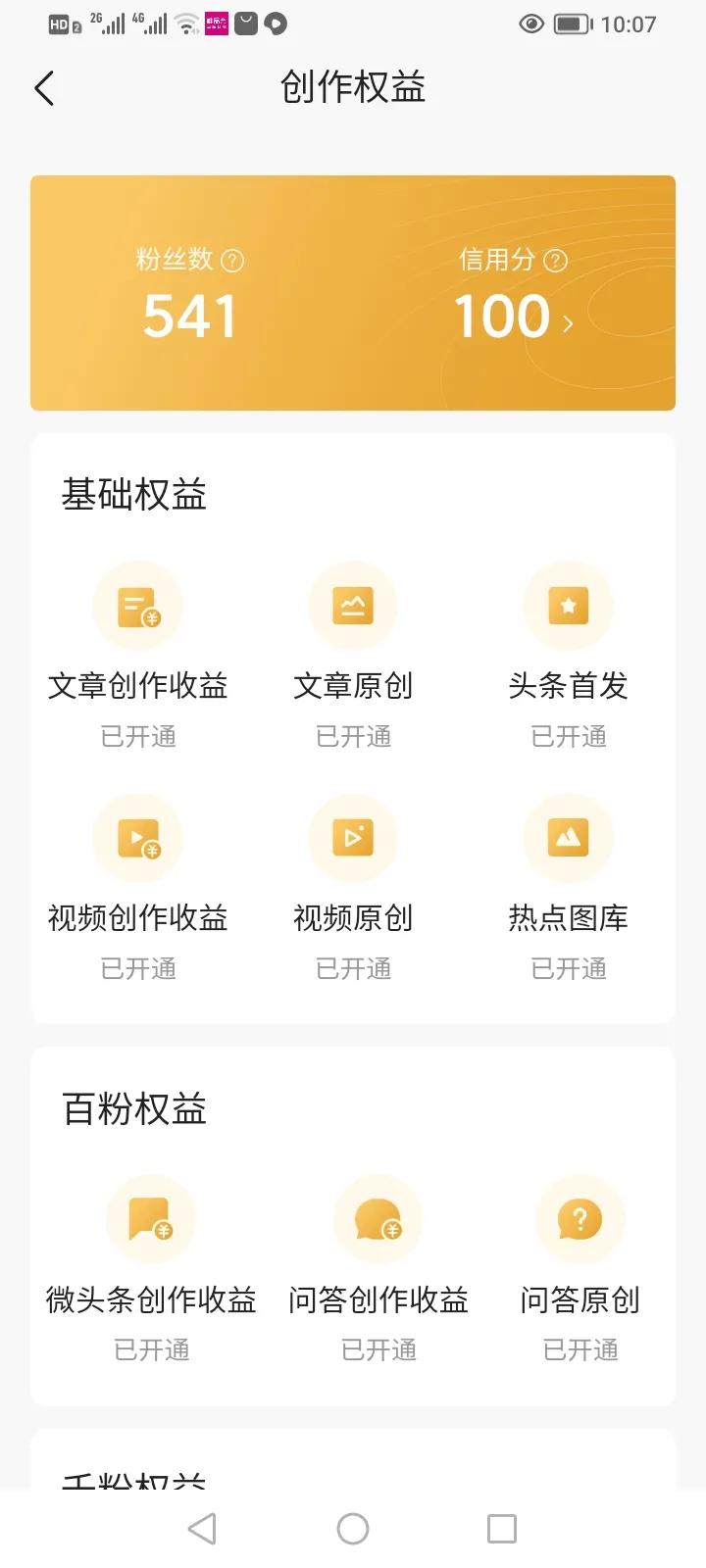Tap the fan count number 541

click(189, 314)
